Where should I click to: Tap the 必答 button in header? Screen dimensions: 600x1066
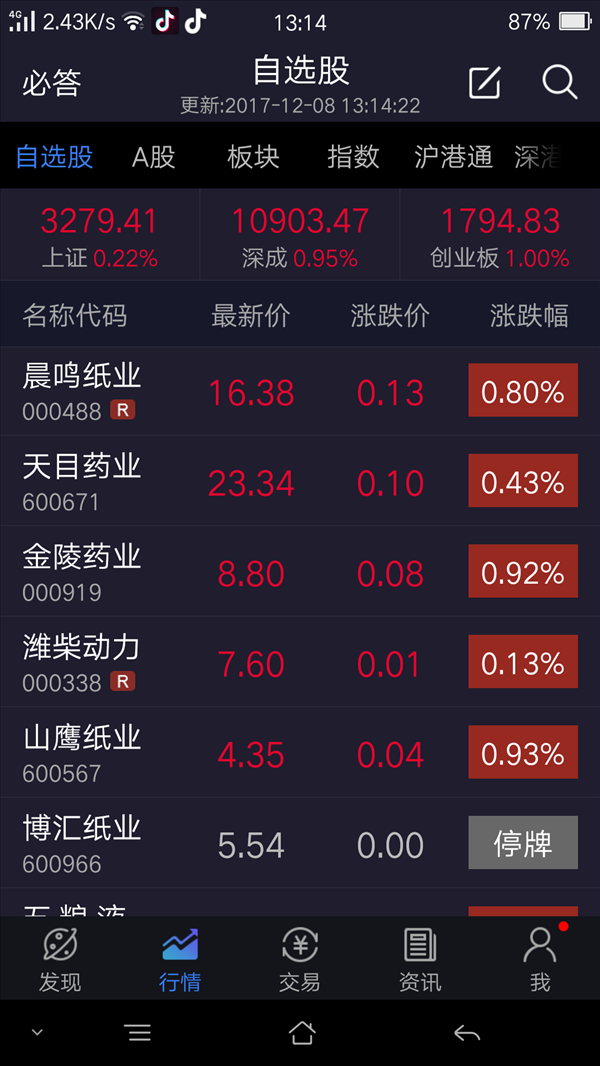52,84
